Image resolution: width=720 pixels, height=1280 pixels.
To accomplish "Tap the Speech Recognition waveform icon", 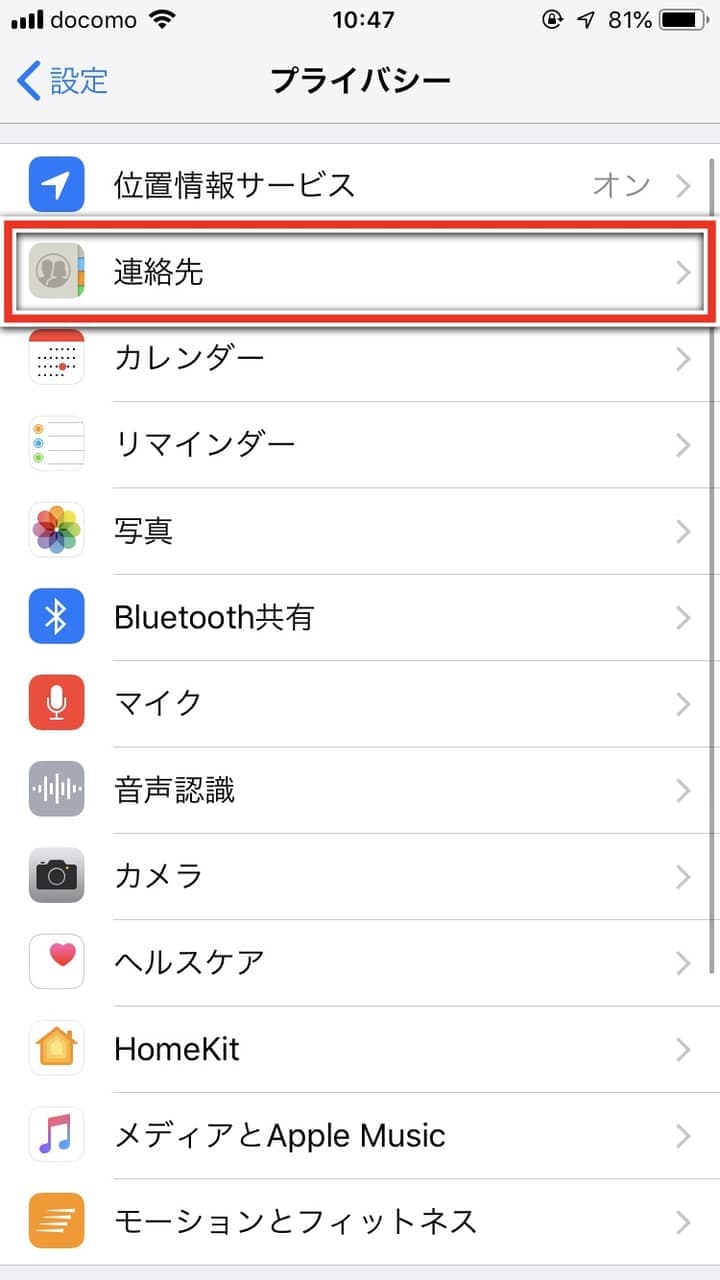I will (x=56, y=789).
